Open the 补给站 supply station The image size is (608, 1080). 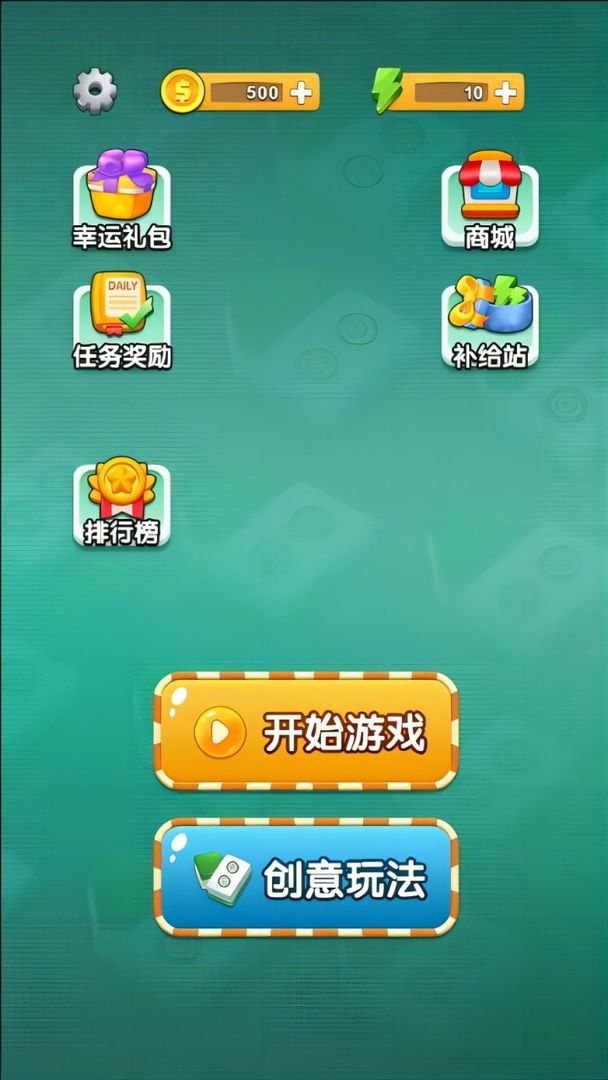[x=490, y=320]
